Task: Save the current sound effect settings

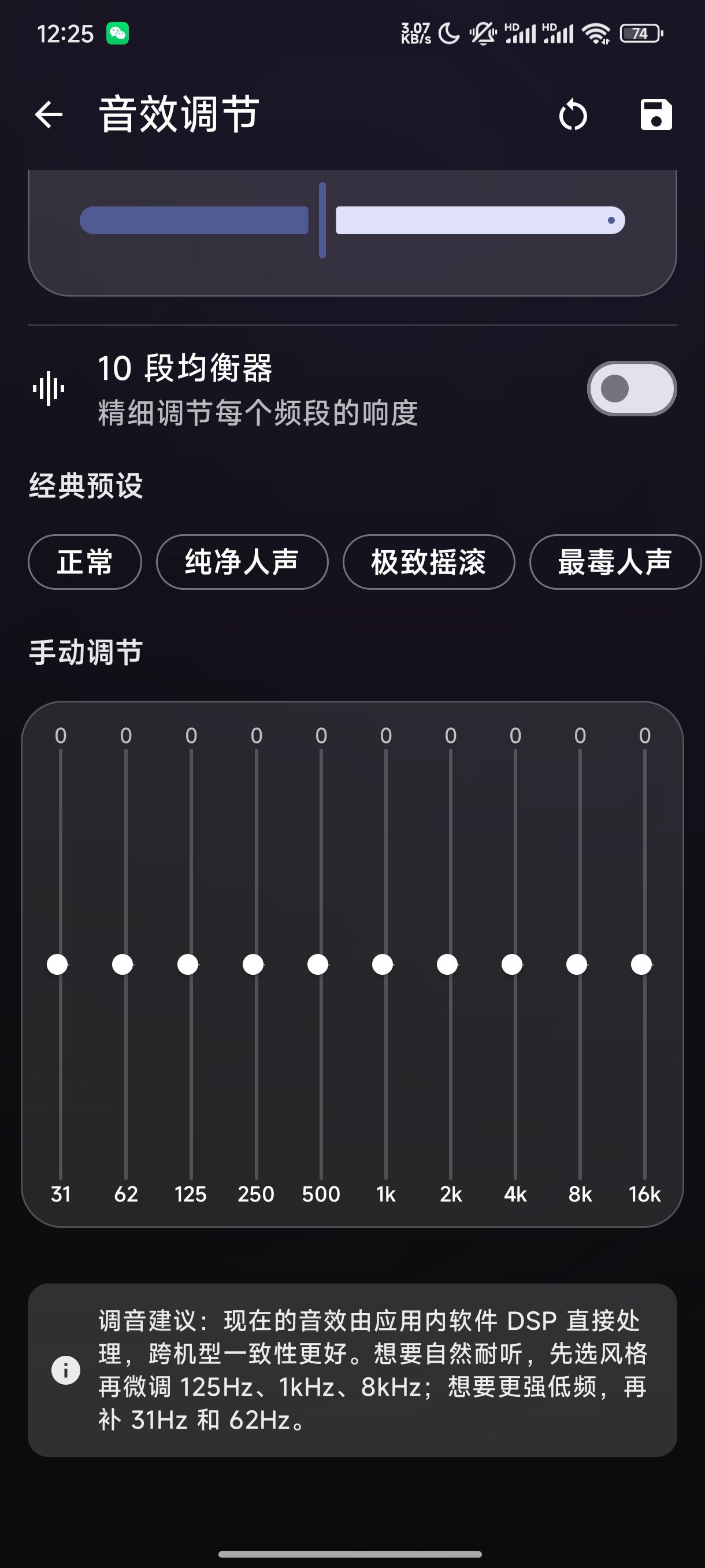Action: tap(656, 114)
